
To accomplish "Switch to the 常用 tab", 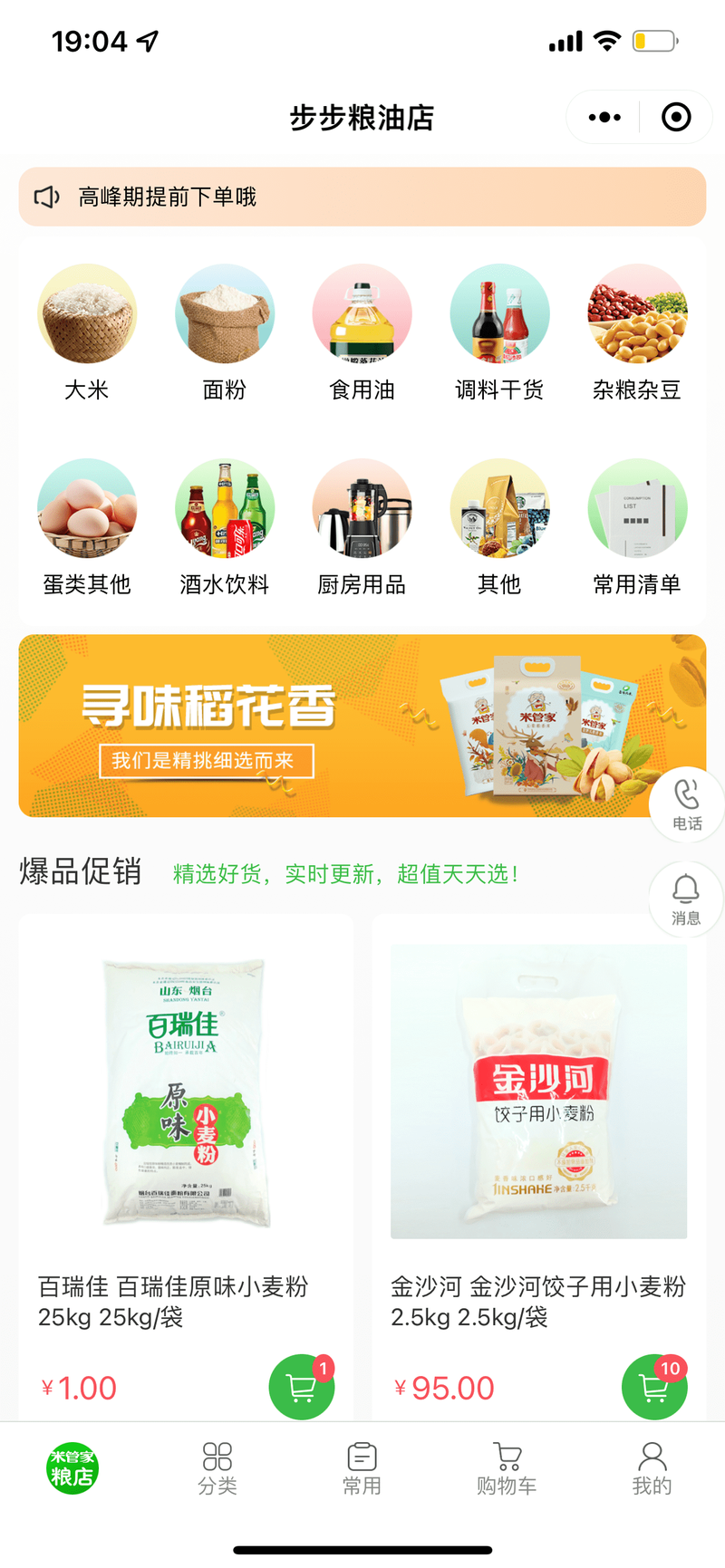I will coord(362,1468).
